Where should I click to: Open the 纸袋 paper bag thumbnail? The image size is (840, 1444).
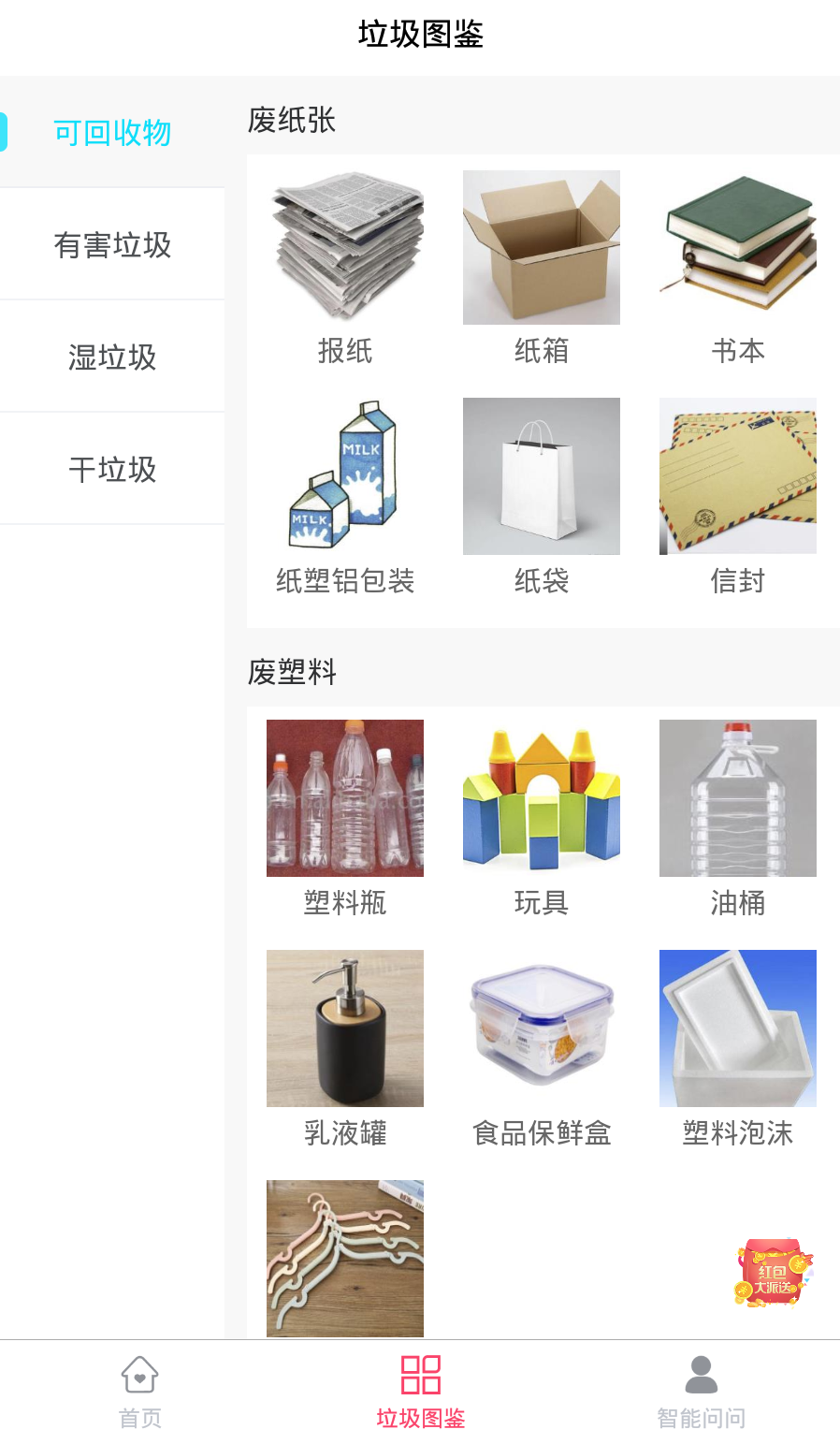[541, 475]
